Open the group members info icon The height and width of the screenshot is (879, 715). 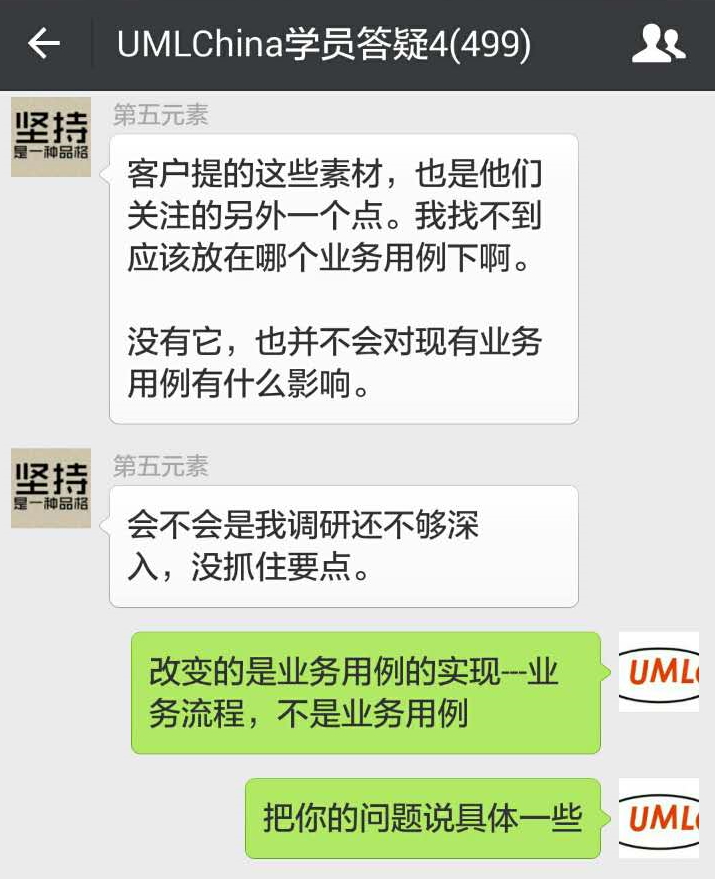tap(659, 44)
